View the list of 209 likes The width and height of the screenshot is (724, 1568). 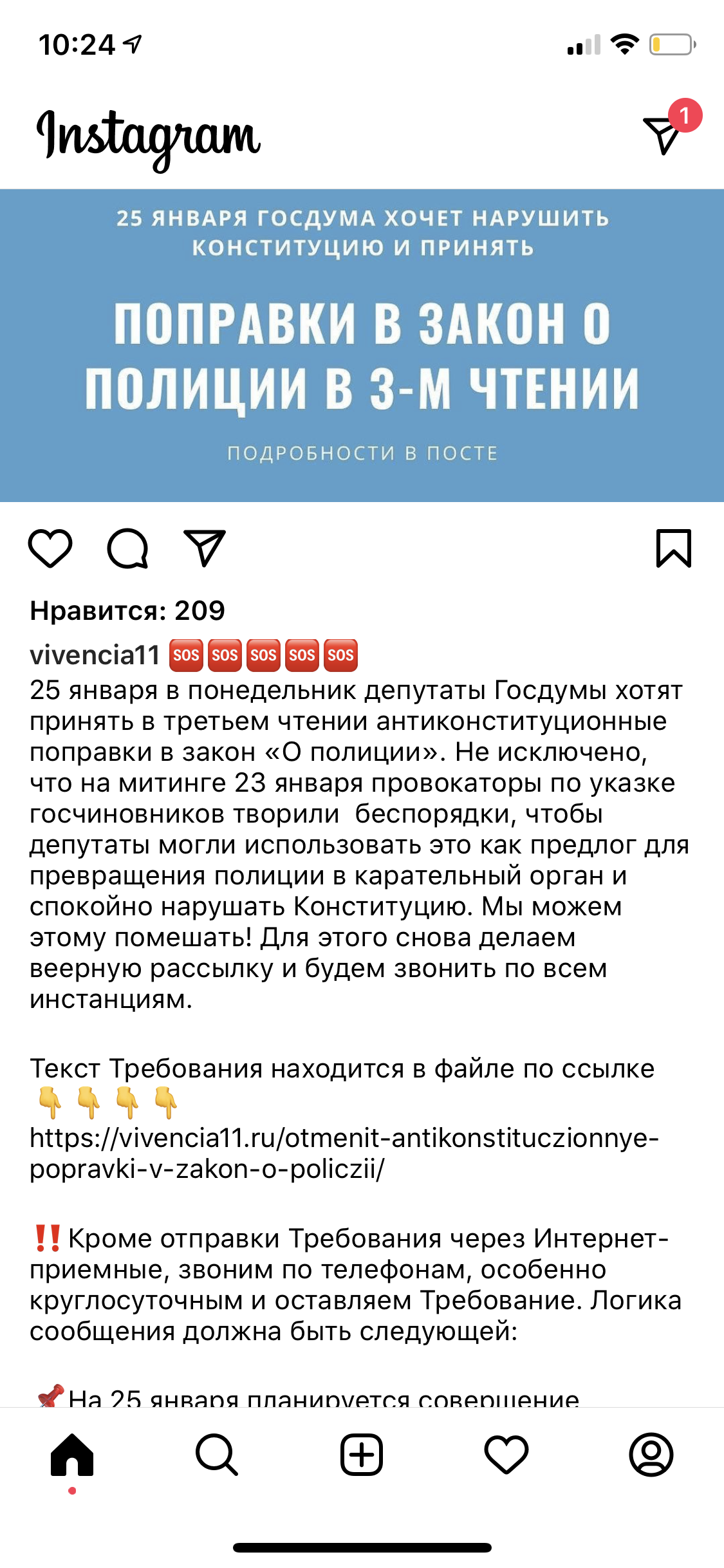127,610
